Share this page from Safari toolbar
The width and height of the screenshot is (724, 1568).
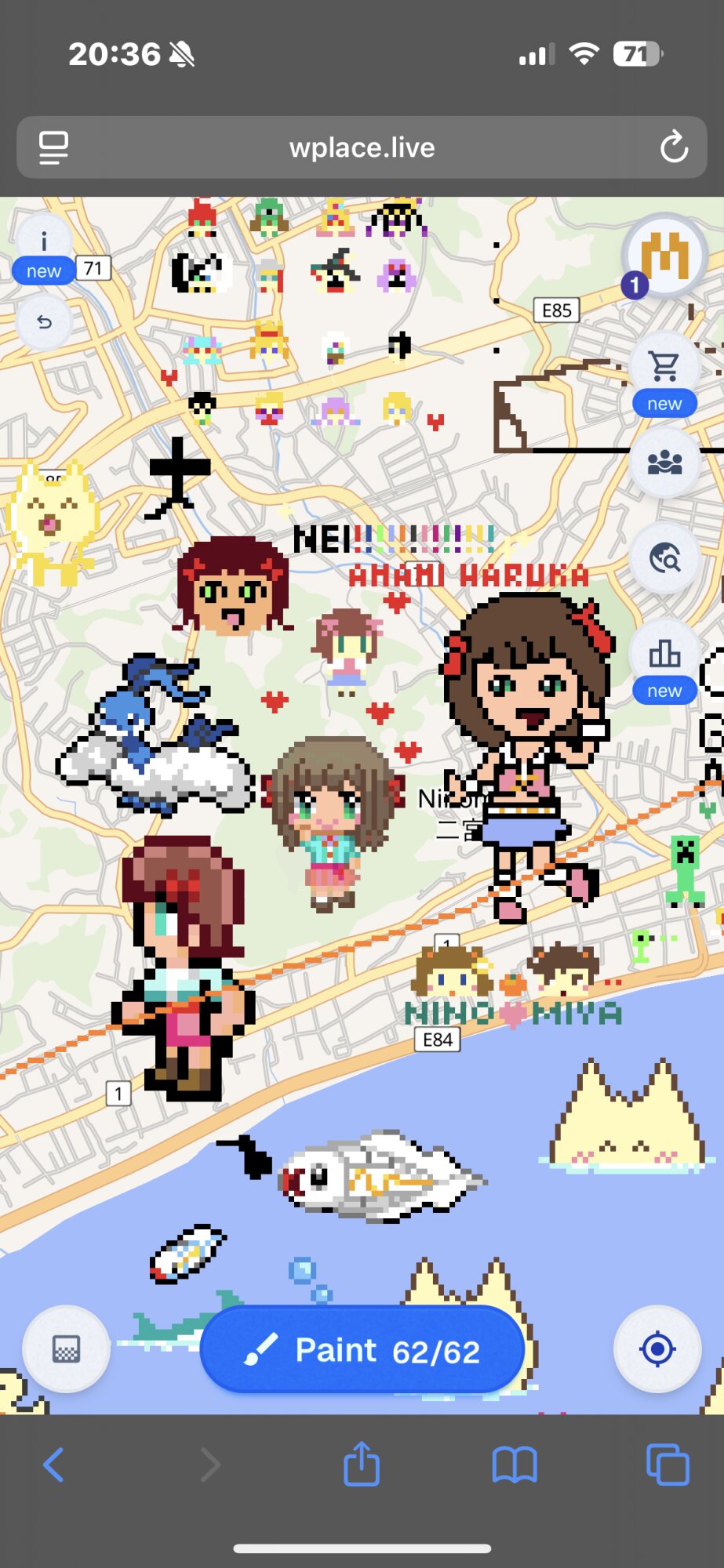point(362,1465)
